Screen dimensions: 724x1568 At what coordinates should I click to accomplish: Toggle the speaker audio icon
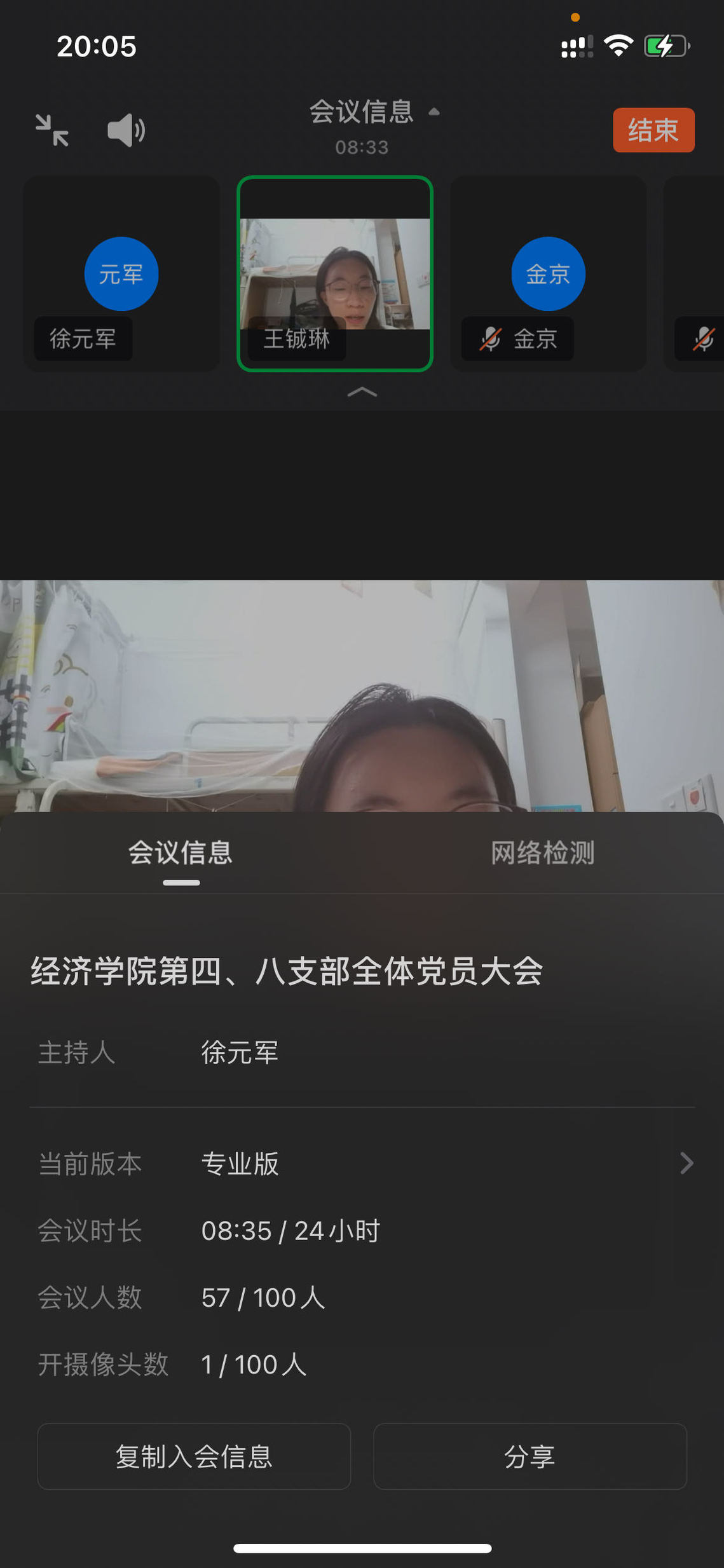click(126, 130)
